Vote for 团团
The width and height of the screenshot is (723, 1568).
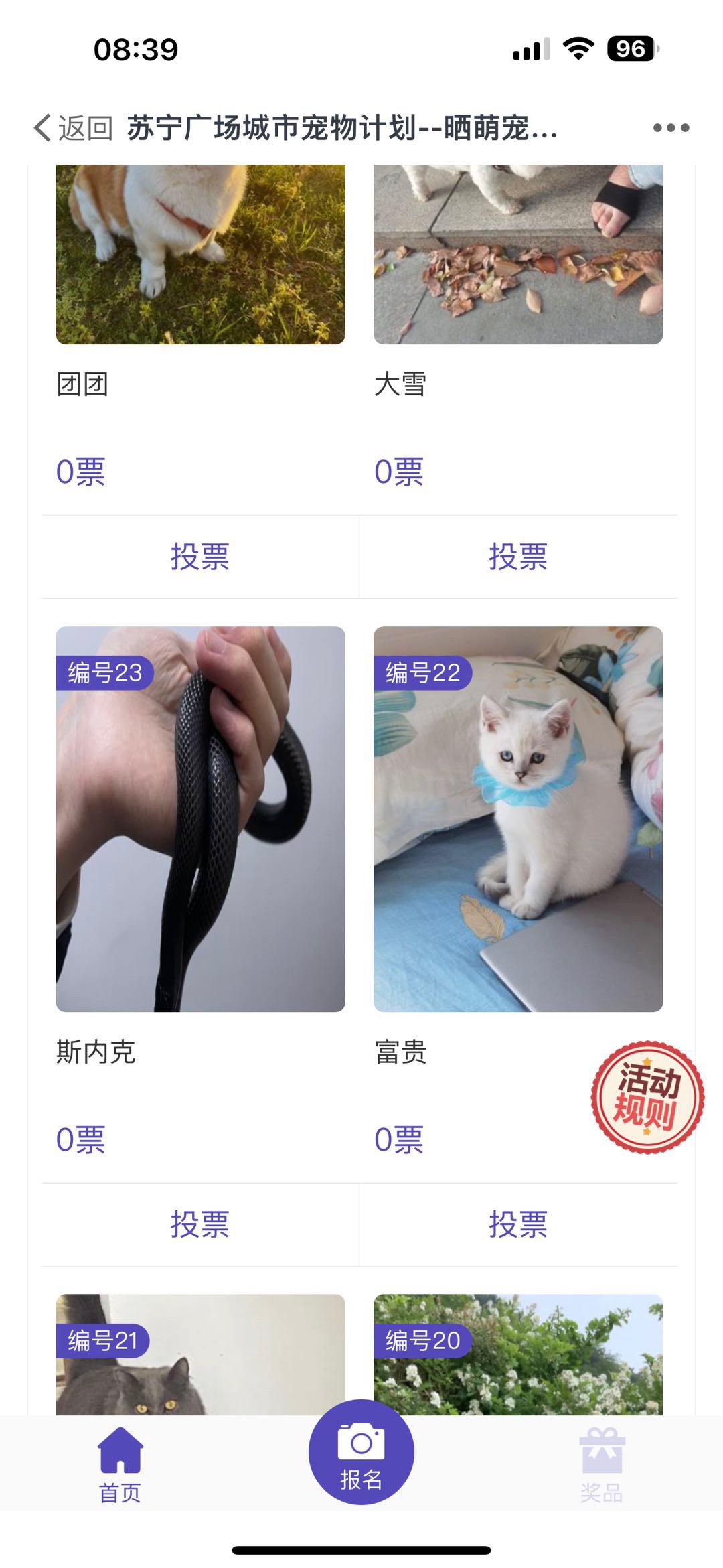point(199,557)
